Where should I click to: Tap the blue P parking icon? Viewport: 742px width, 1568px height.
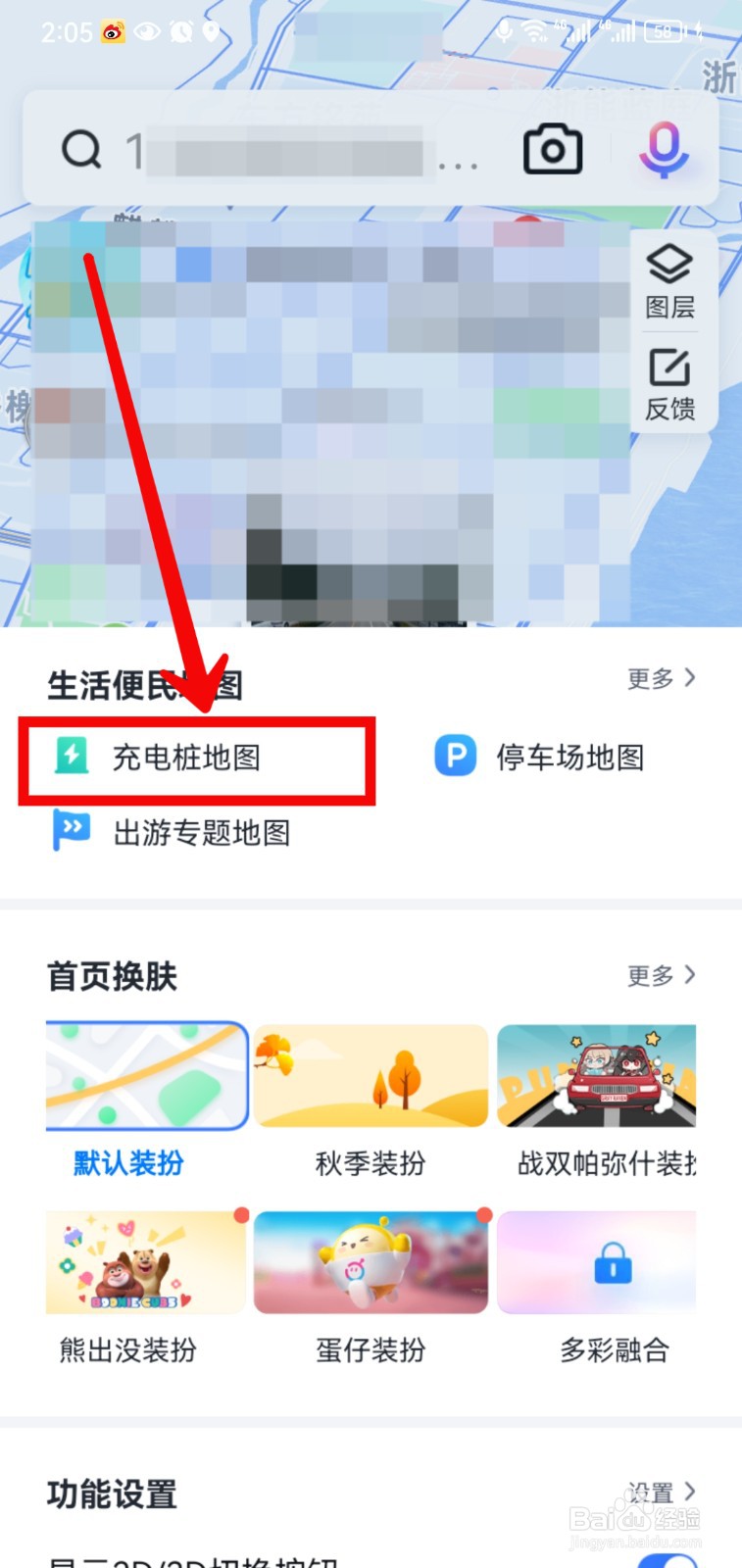pyautogui.click(x=454, y=757)
